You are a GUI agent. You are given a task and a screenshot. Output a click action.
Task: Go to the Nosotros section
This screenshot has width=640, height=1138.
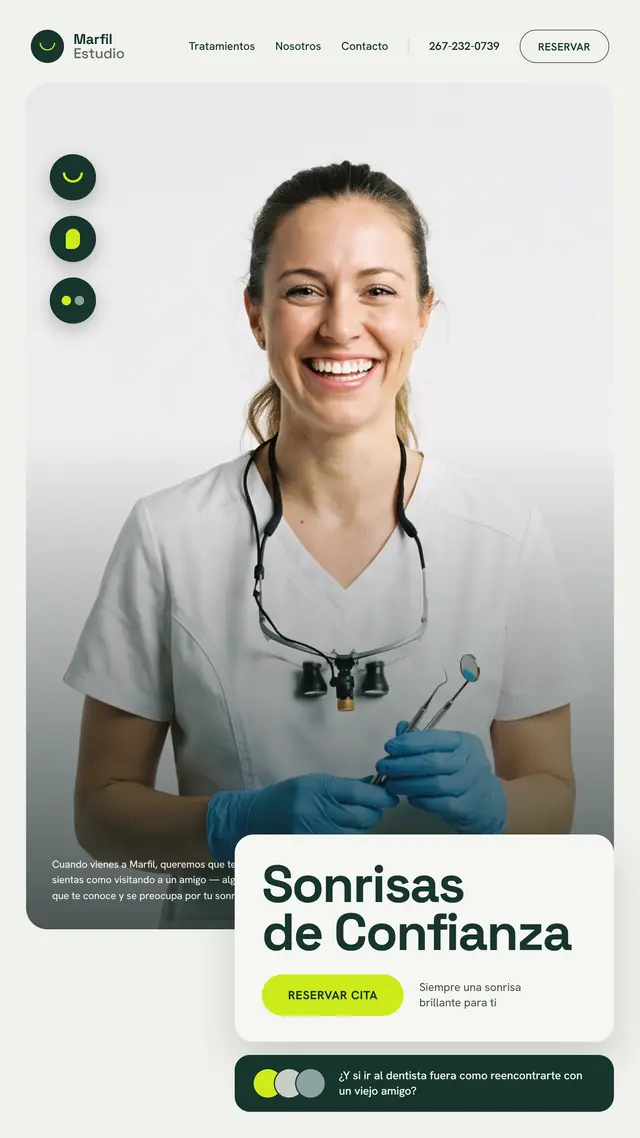(x=298, y=46)
